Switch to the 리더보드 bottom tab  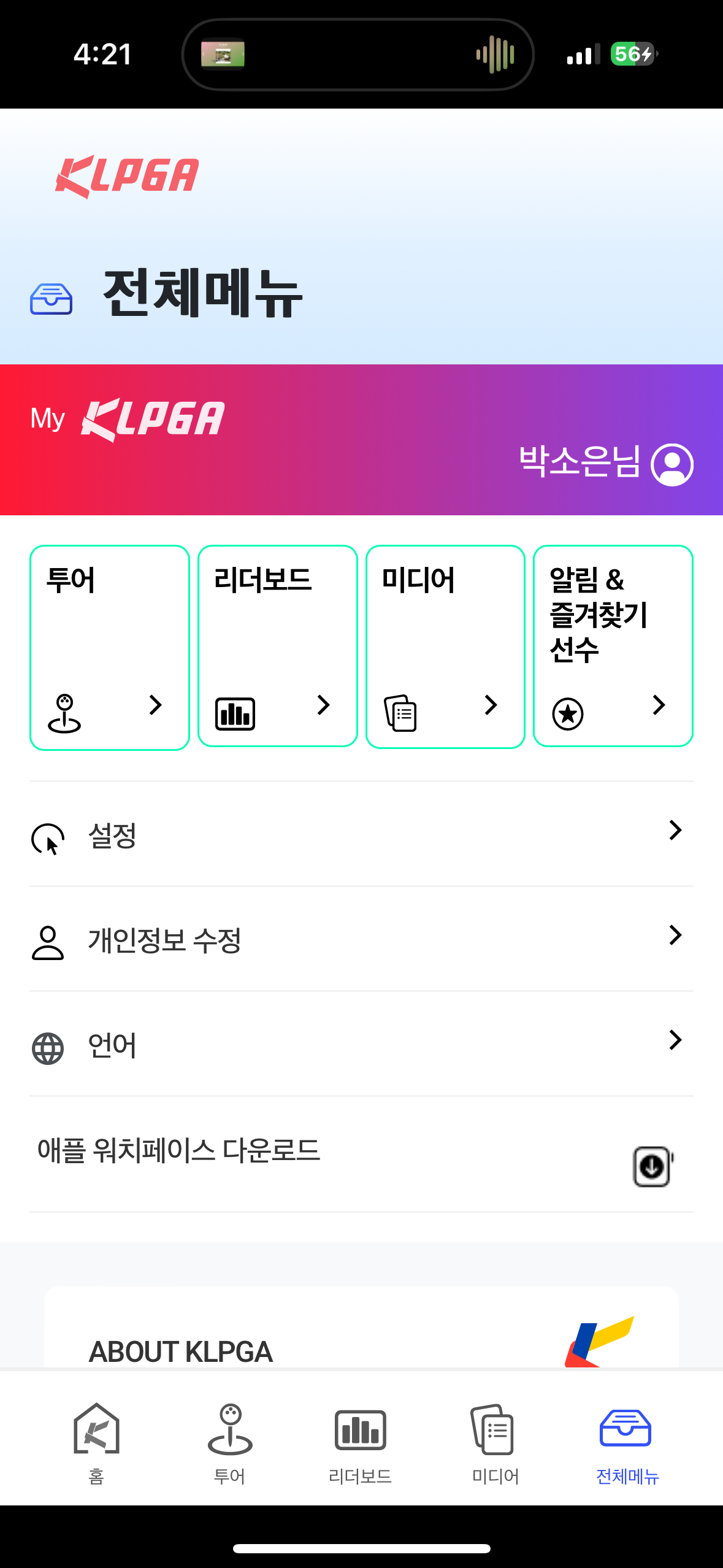point(361,1443)
